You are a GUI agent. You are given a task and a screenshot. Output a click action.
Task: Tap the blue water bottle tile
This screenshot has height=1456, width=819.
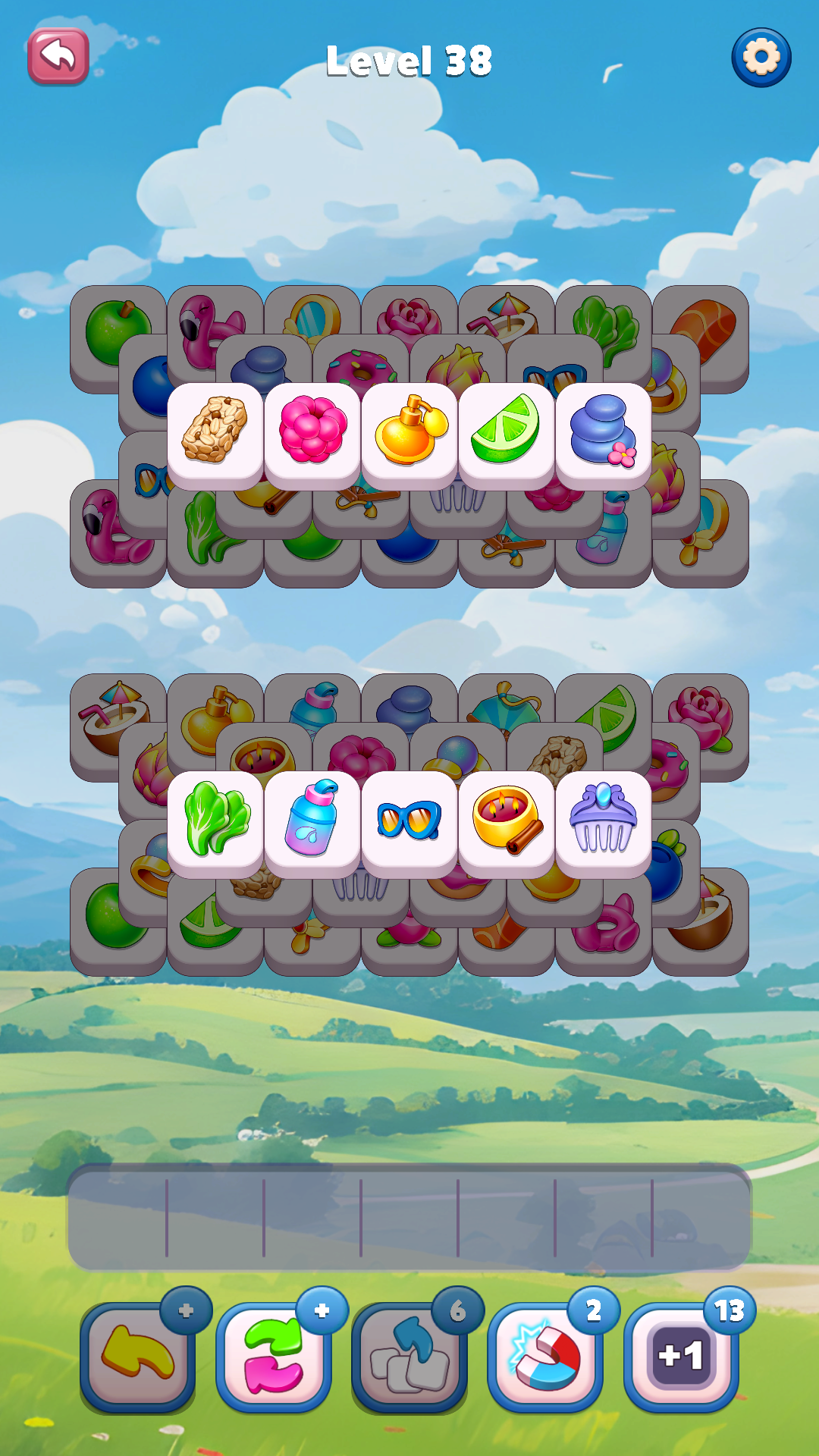tap(312, 819)
